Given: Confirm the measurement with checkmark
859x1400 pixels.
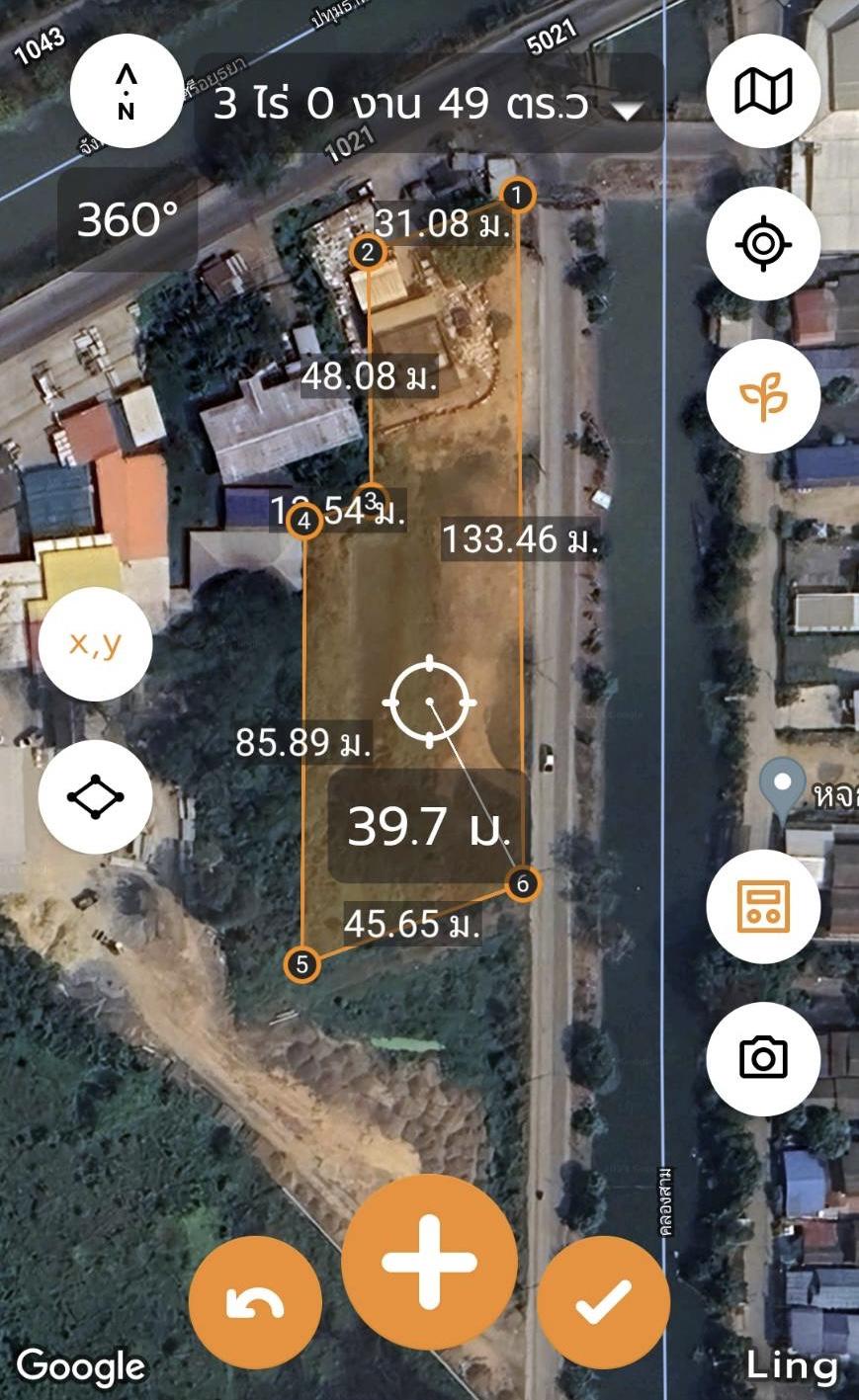Looking at the screenshot, I should (x=604, y=1302).
